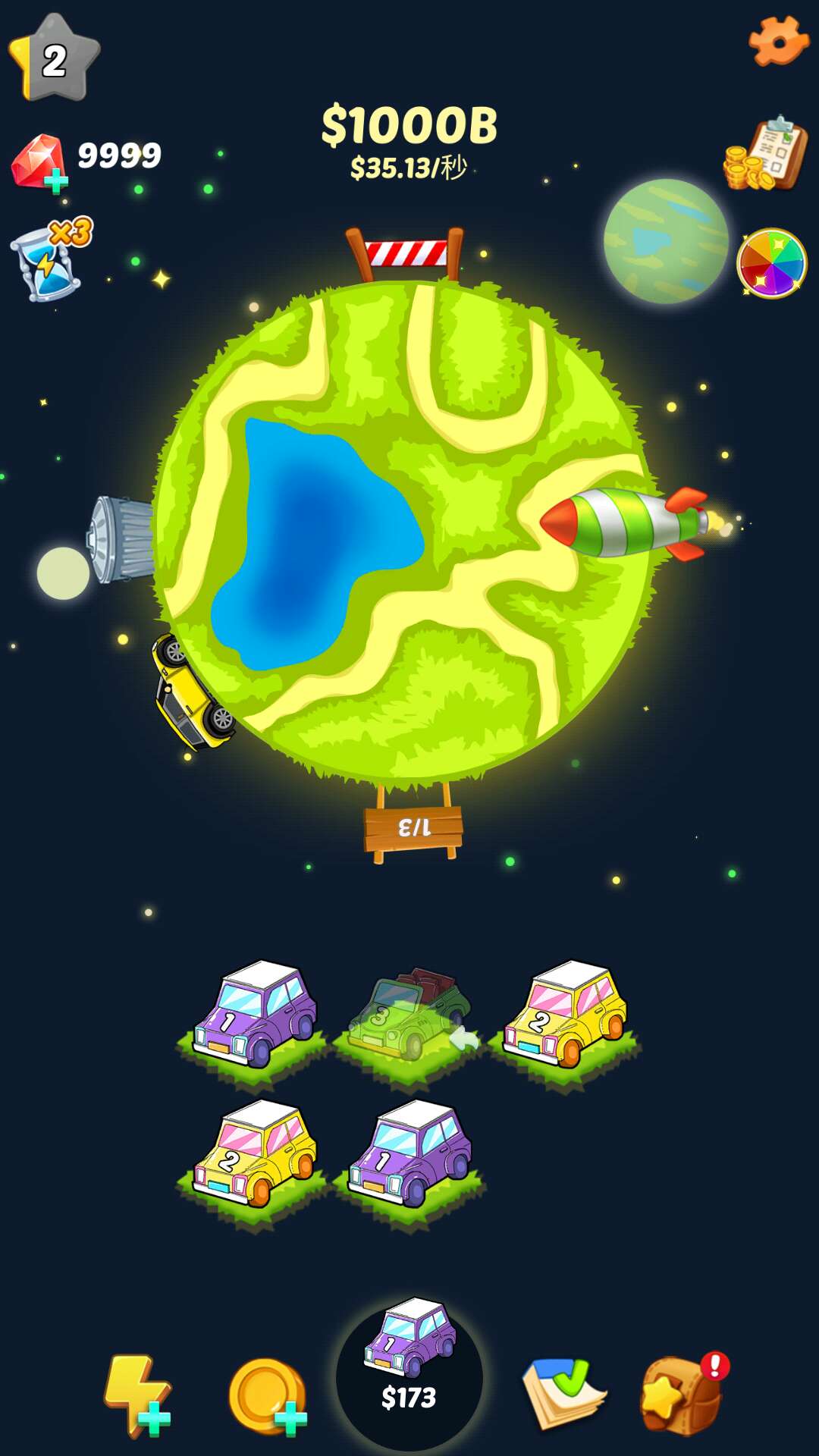The width and height of the screenshot is (819, 1456).
Task: Tap the green neighboring planet
Action: pyautogui.click(x=665, y=241)
